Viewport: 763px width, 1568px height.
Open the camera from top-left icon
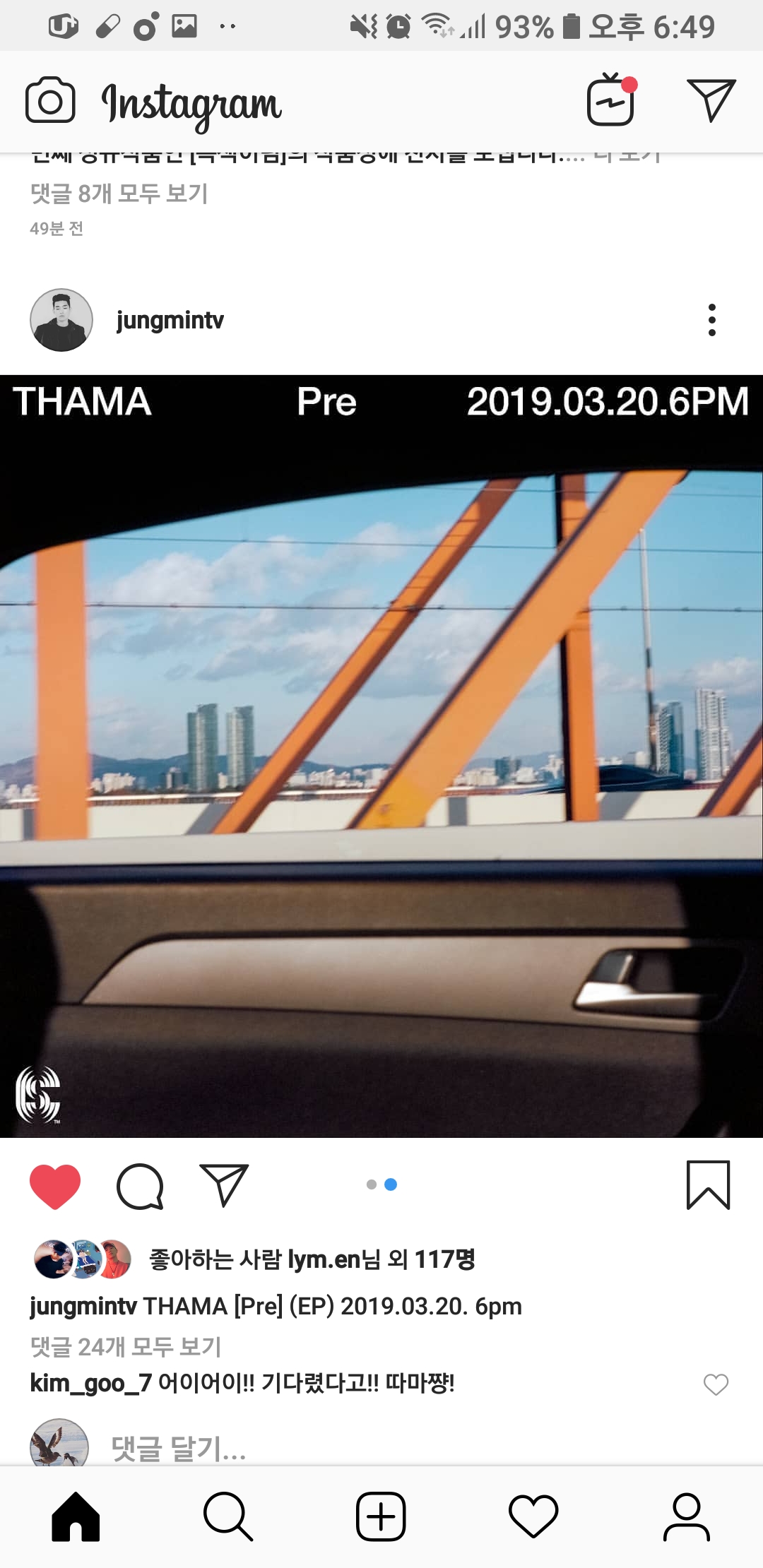coord(49,102)
